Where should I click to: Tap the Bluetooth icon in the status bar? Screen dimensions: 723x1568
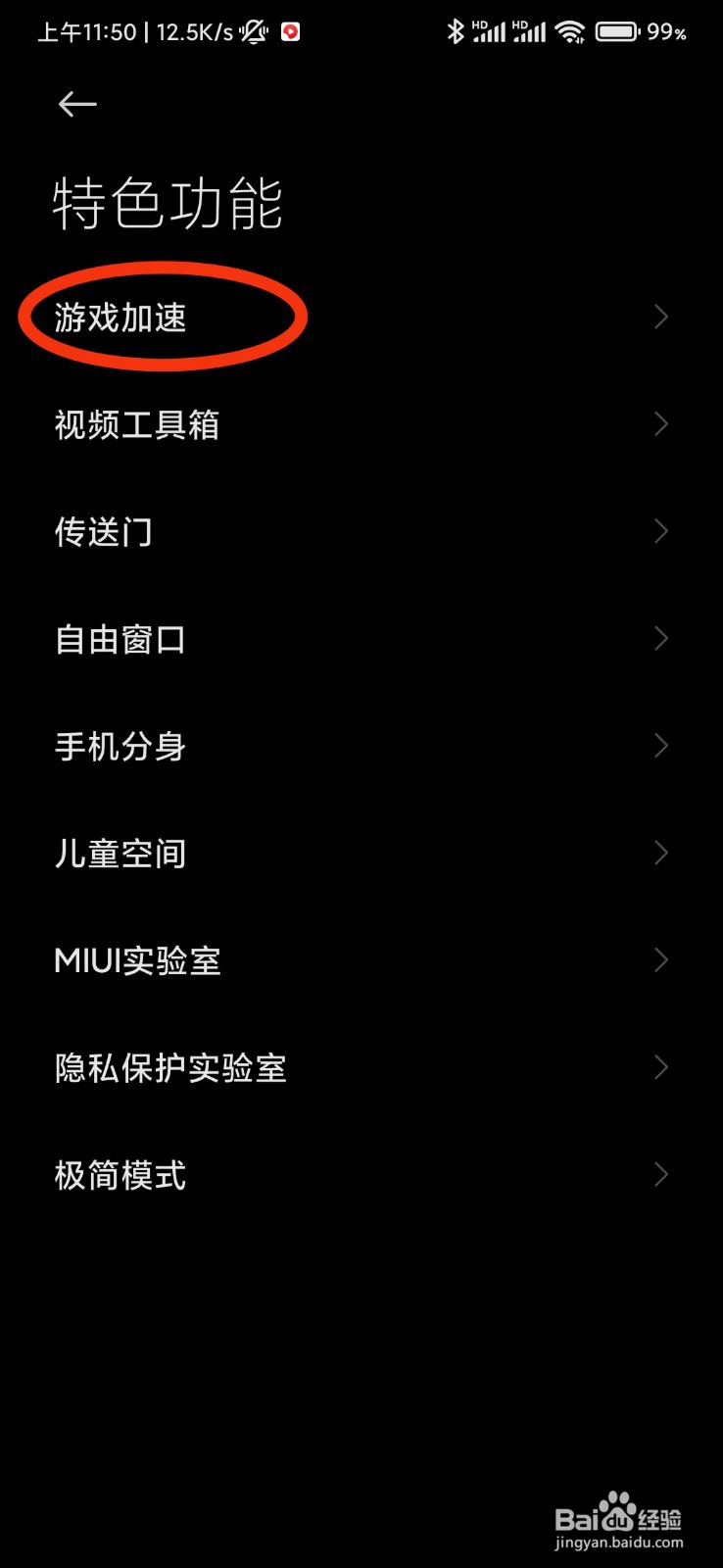click(455, 31)
